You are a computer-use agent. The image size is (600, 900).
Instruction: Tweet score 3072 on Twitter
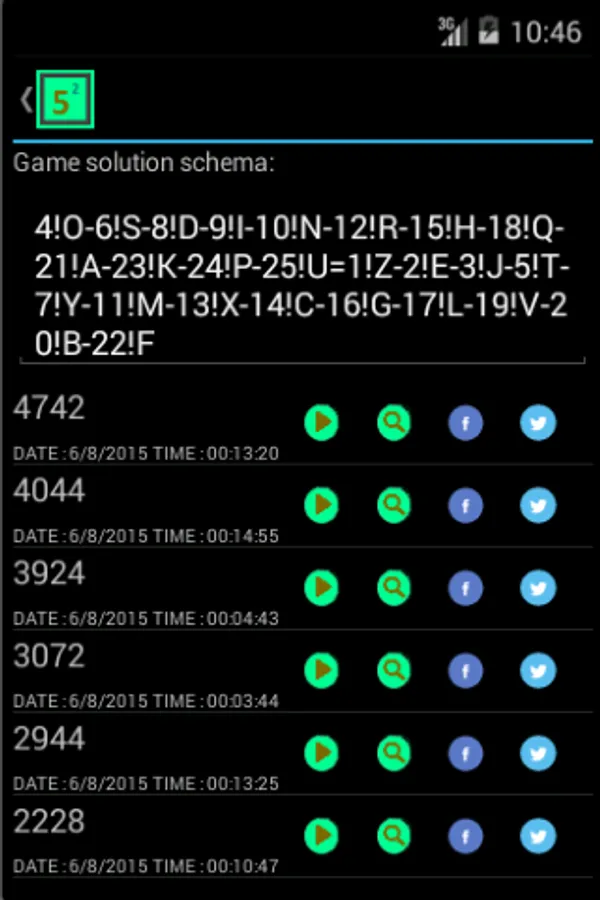coord(538,669)
